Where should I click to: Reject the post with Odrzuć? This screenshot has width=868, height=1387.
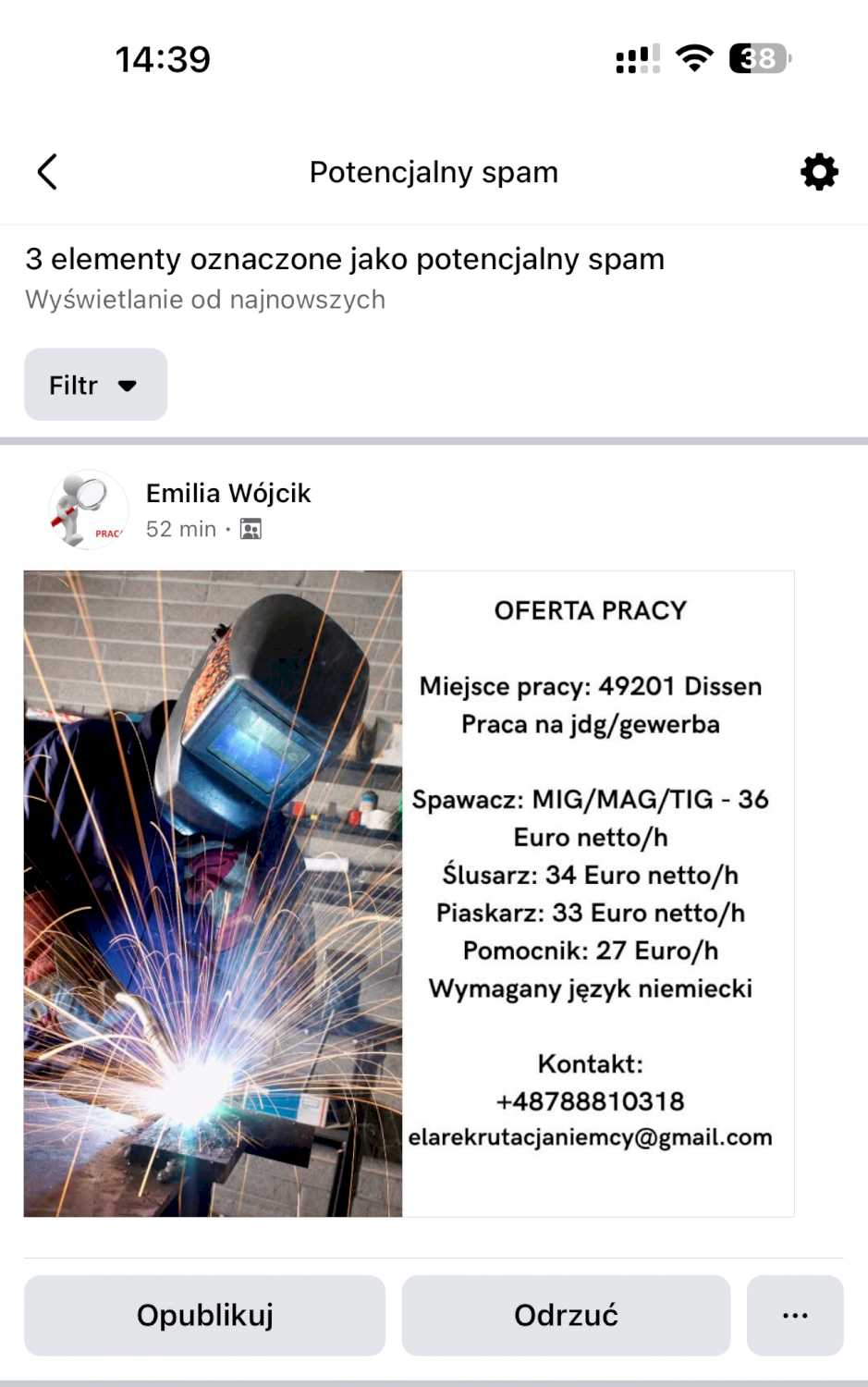[x=566, y=1315]
